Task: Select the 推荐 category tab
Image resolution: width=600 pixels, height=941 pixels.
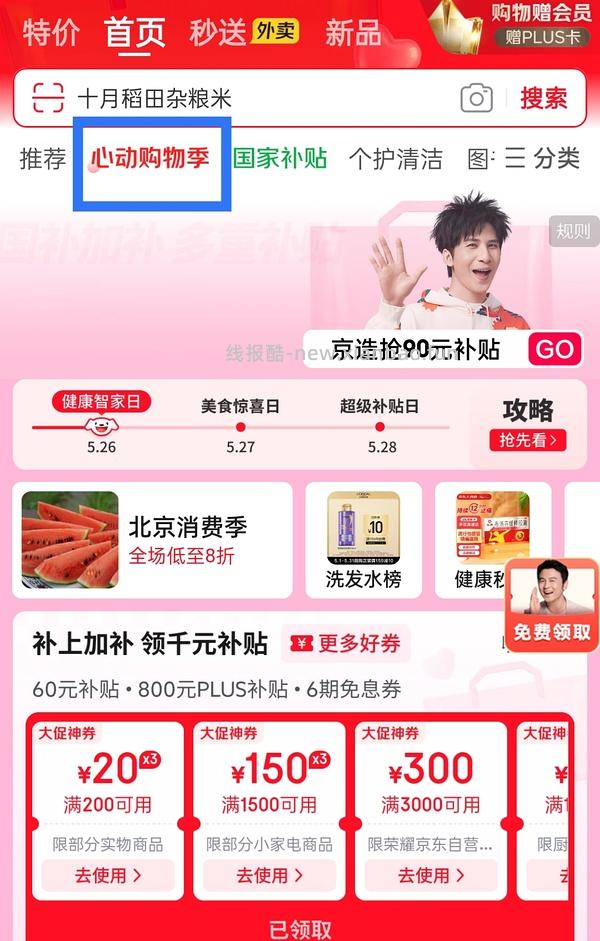Action: [43, 158]
